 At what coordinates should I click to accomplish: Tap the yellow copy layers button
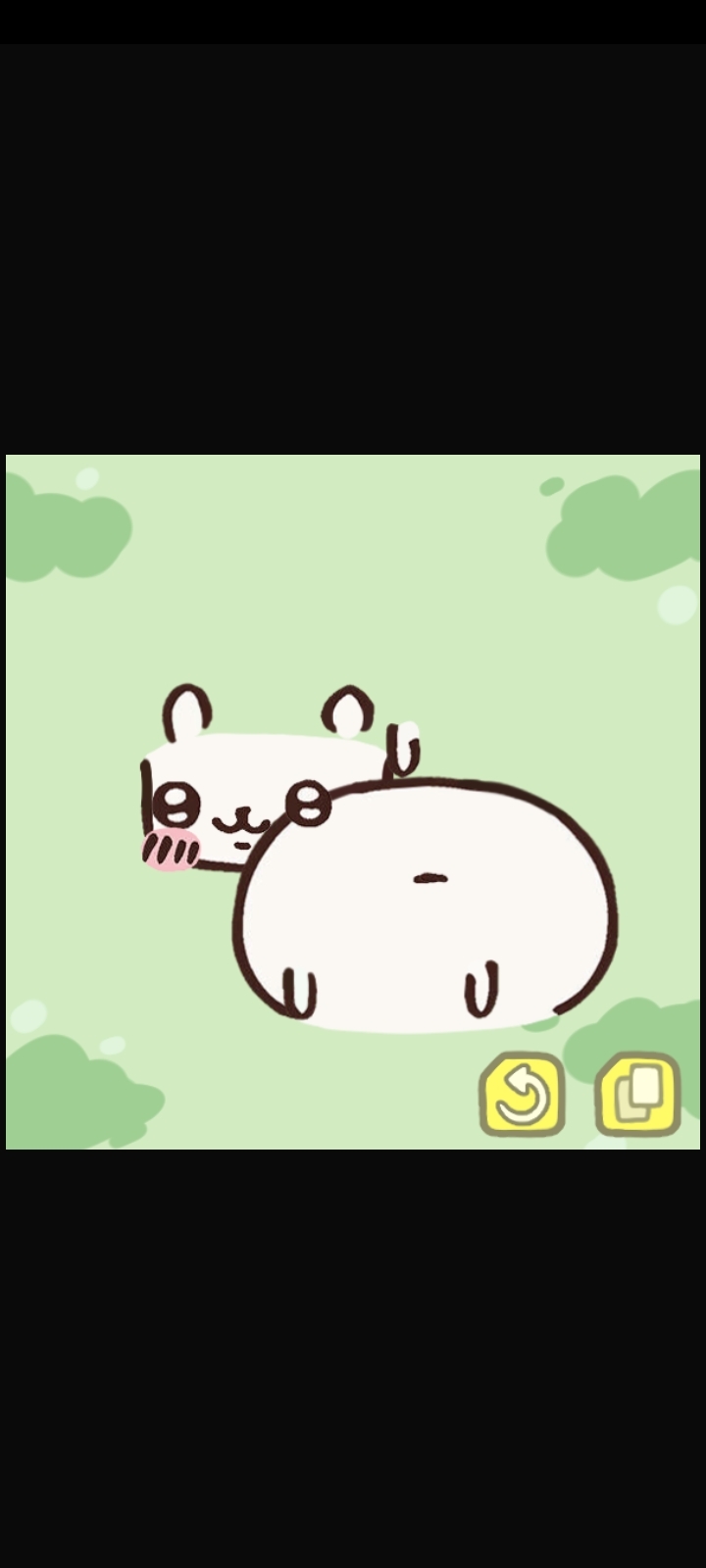click(x=637, y=1094)
